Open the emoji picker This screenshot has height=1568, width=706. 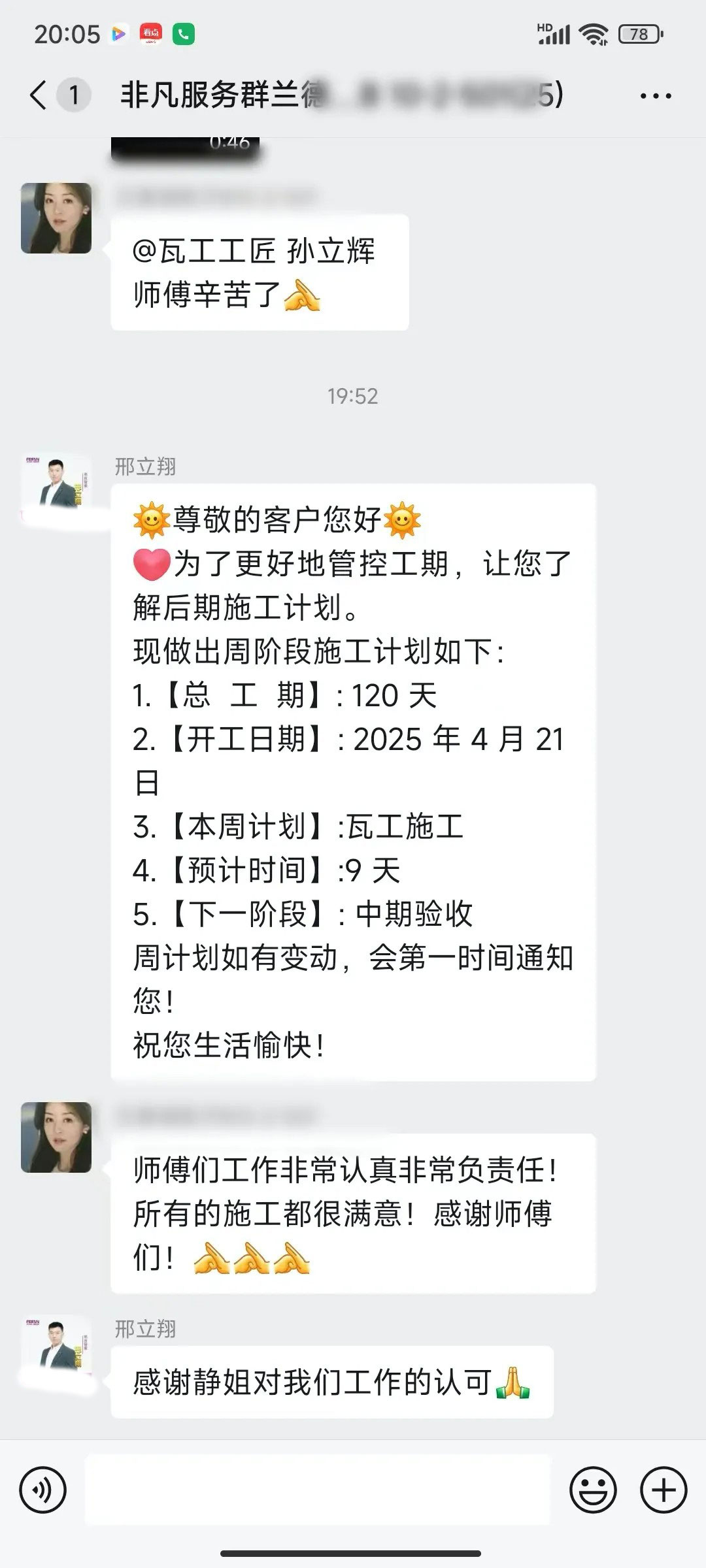click(x=593, y=1490)
